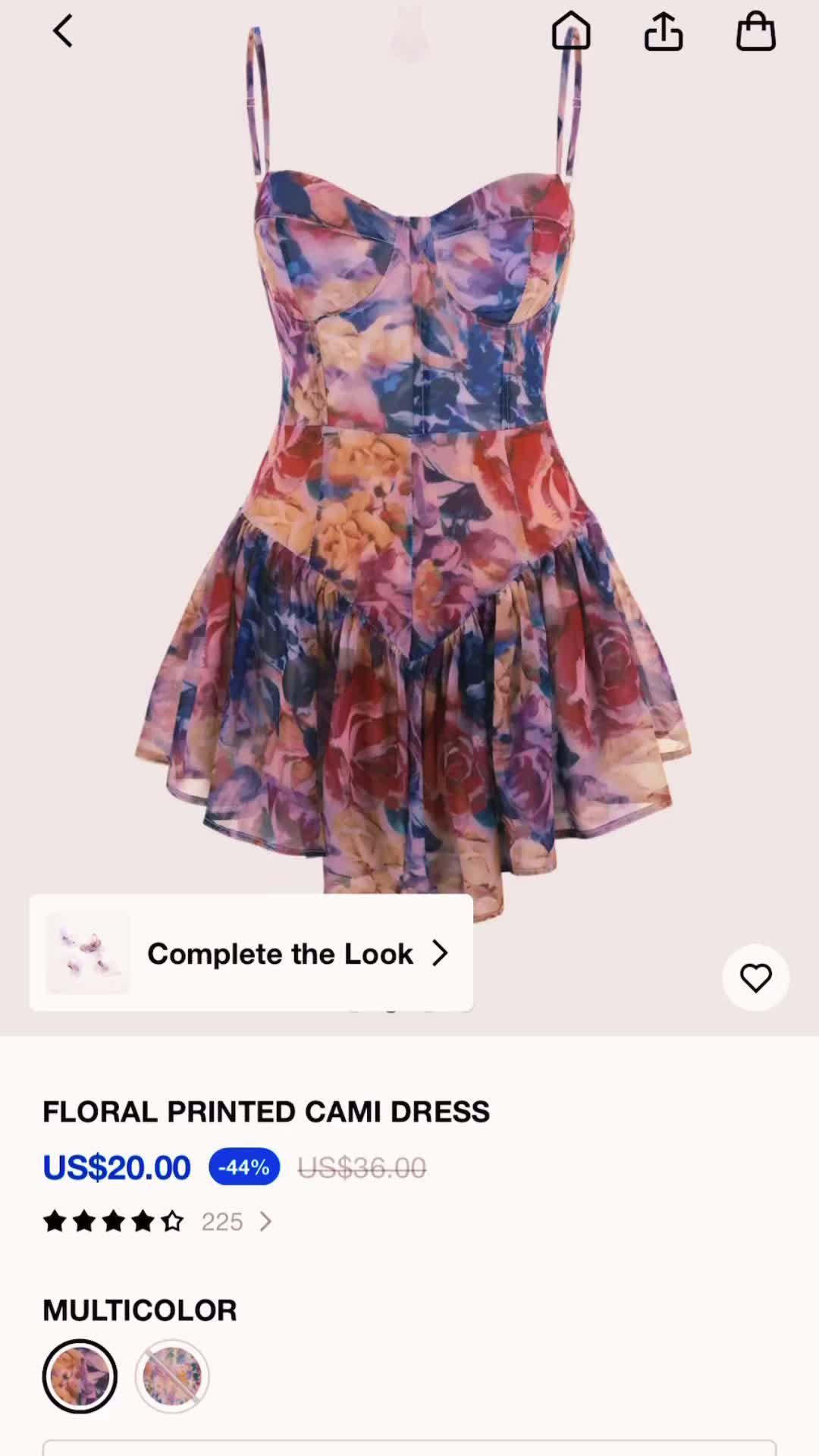Add dress to wishlist with heart

click(755, 978)
